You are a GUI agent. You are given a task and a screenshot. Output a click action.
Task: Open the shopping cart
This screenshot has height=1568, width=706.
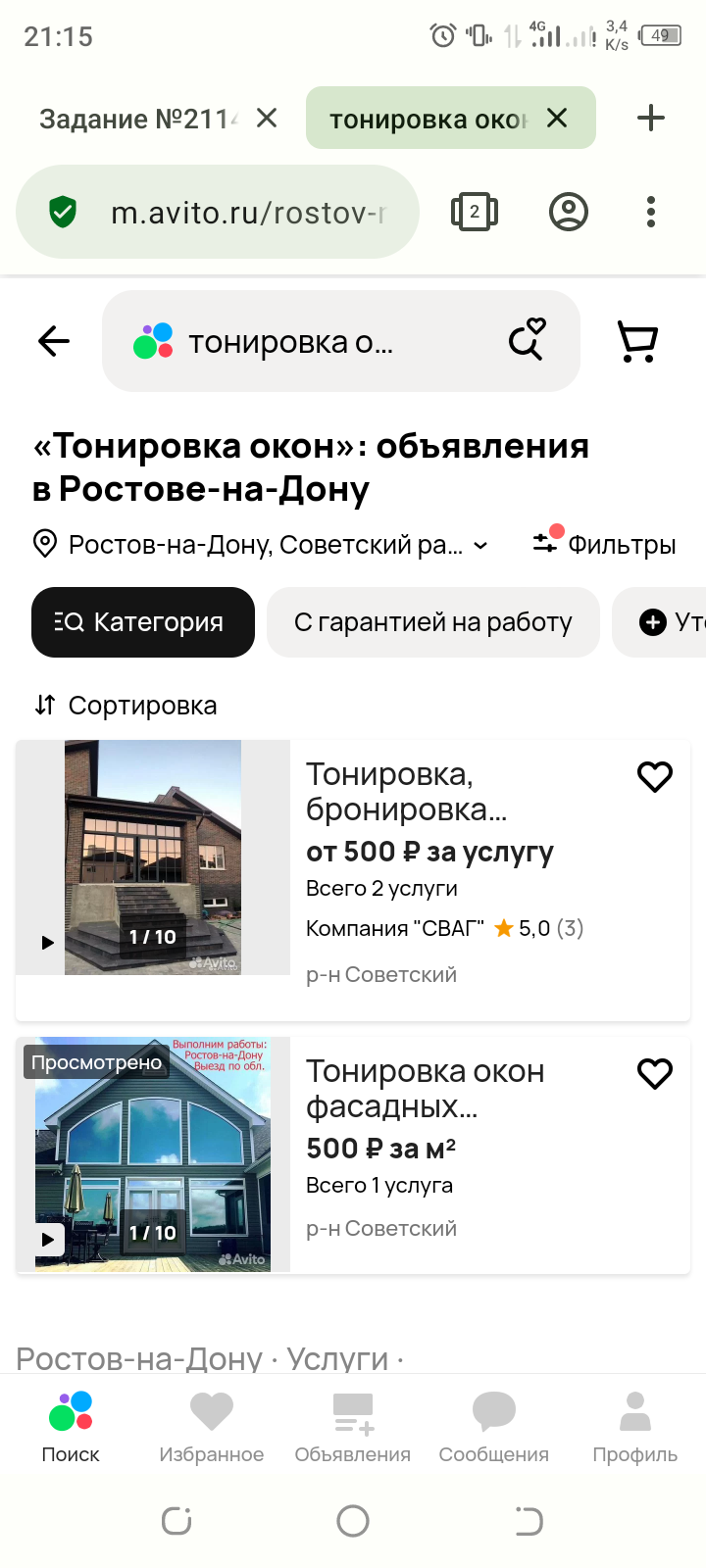(x=638, y=341)
